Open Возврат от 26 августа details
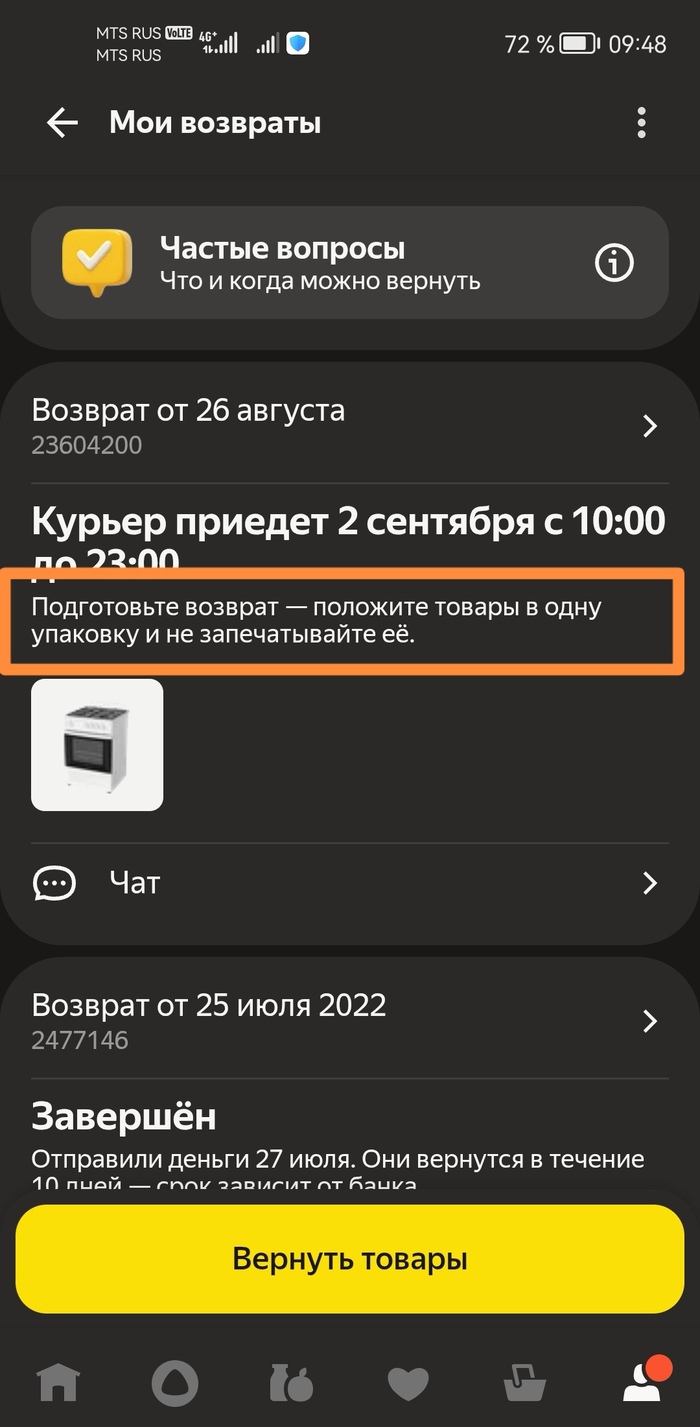This screenshot has width=700, height=1427. [x=349, y=425]
